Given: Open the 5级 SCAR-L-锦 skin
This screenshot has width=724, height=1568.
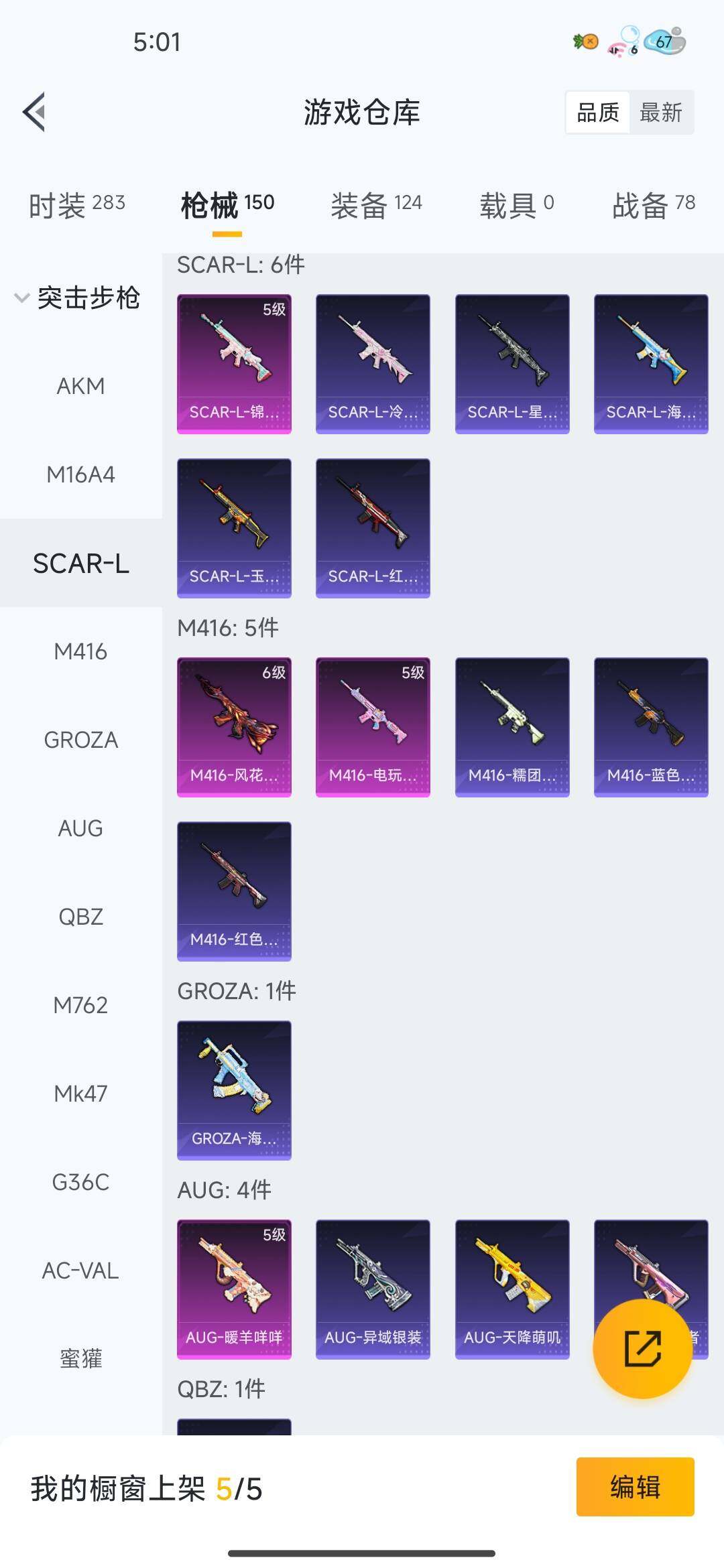Looking at the screenshot, I should coord(234,364).
